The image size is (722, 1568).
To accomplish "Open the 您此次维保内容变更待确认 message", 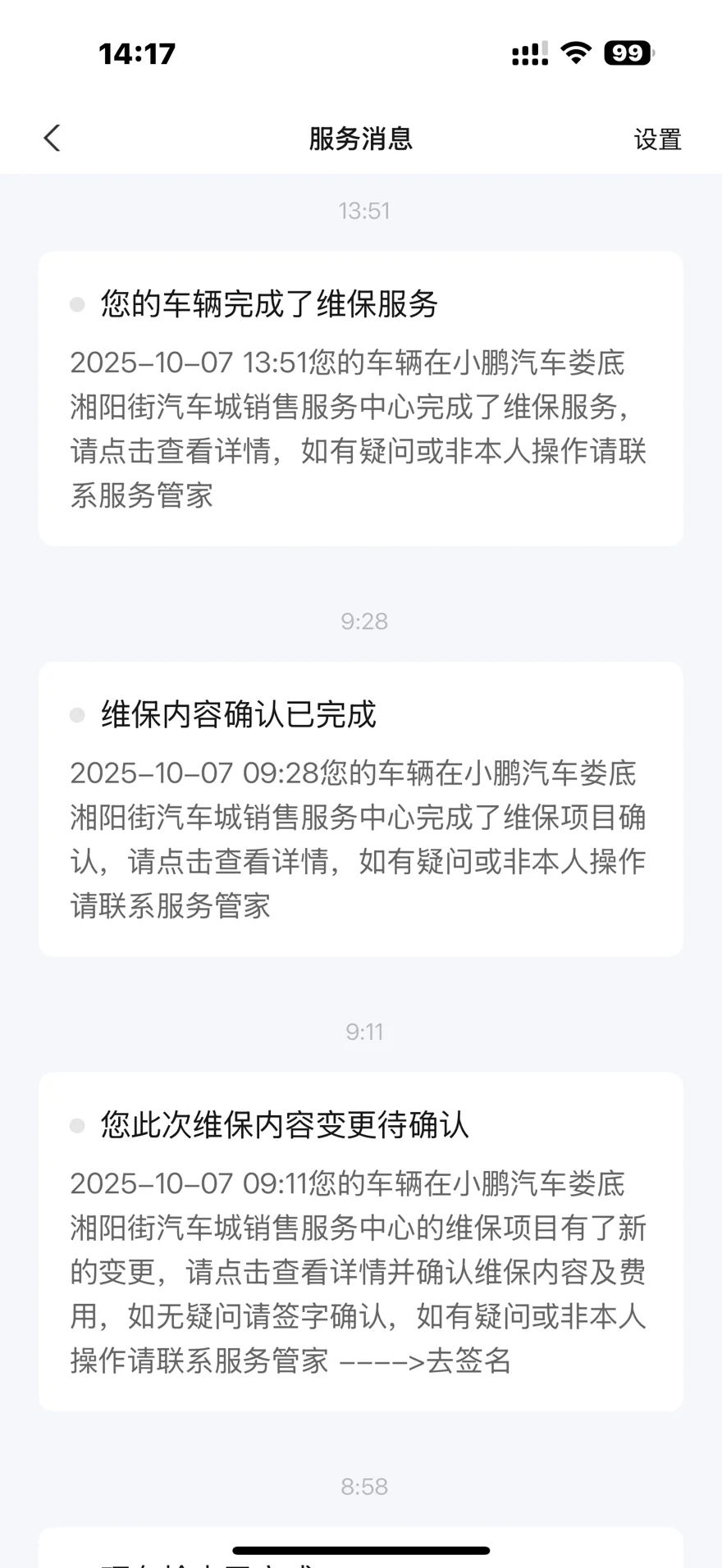I will [x=360, y=1242].
